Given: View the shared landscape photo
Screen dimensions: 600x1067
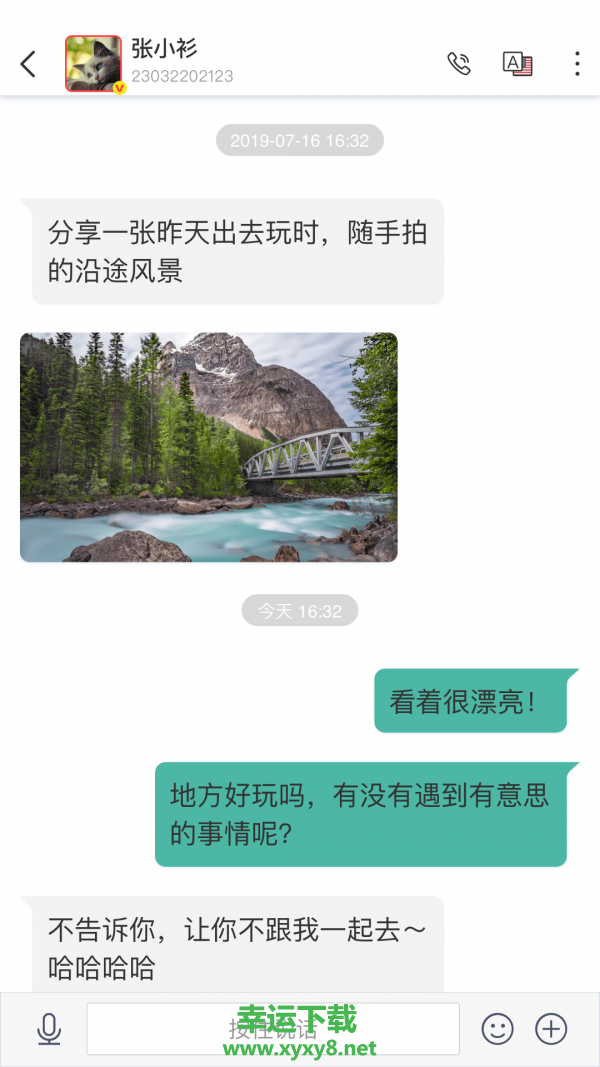Looking at the screenshot, I should coord(208,447).
